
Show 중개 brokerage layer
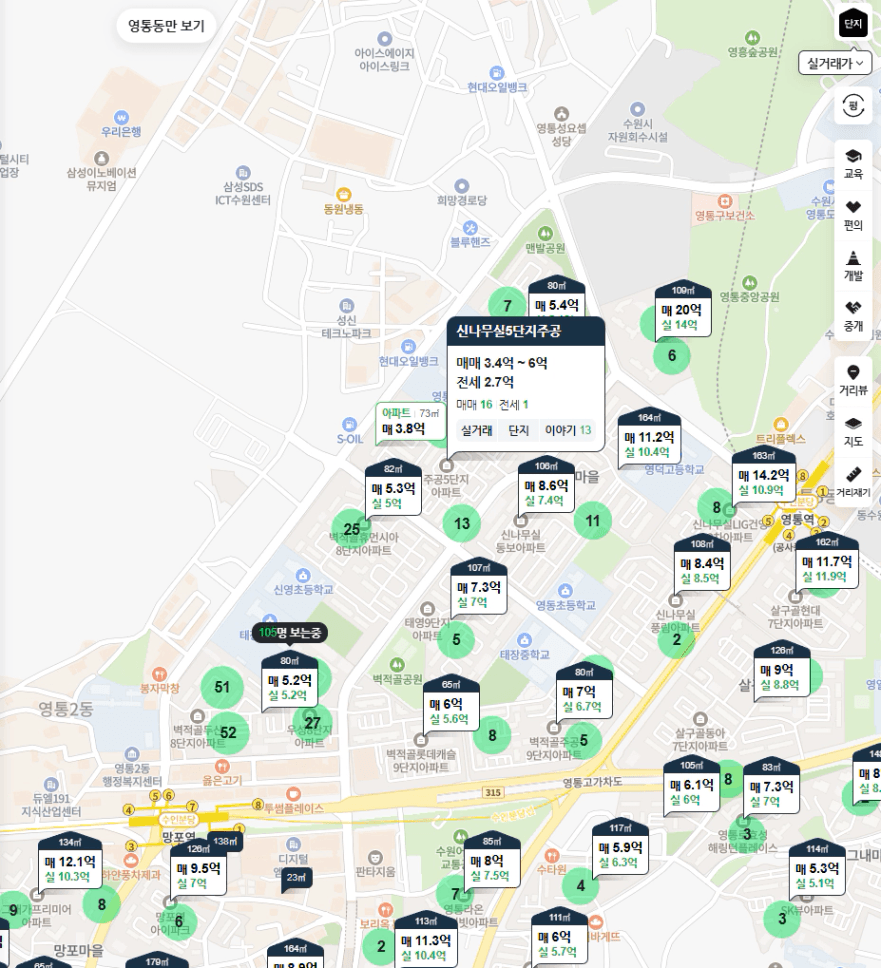coord(853,316)
